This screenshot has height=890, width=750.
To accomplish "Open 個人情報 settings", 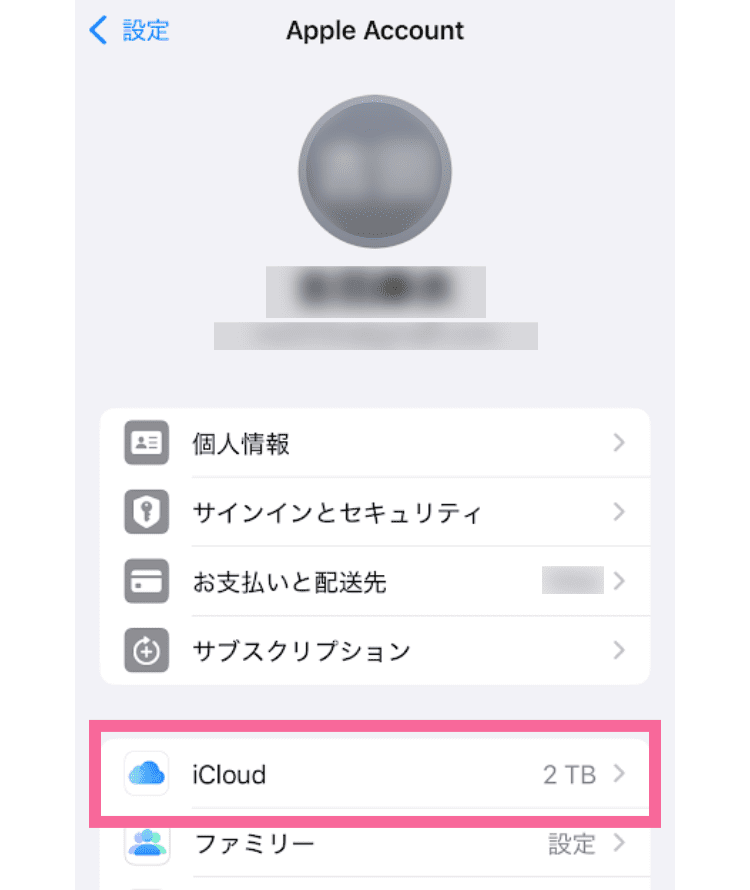I will tap(375, 443).
